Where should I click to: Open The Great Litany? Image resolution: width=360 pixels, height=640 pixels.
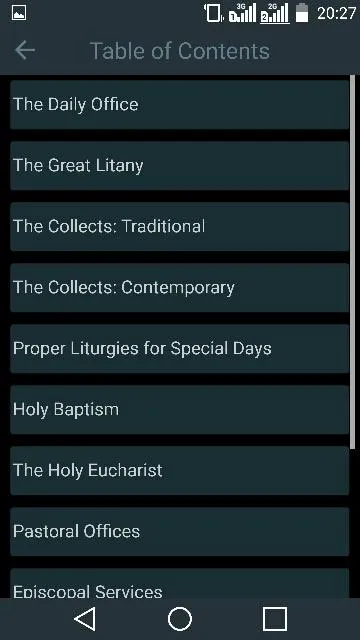[x=180, y=165]
